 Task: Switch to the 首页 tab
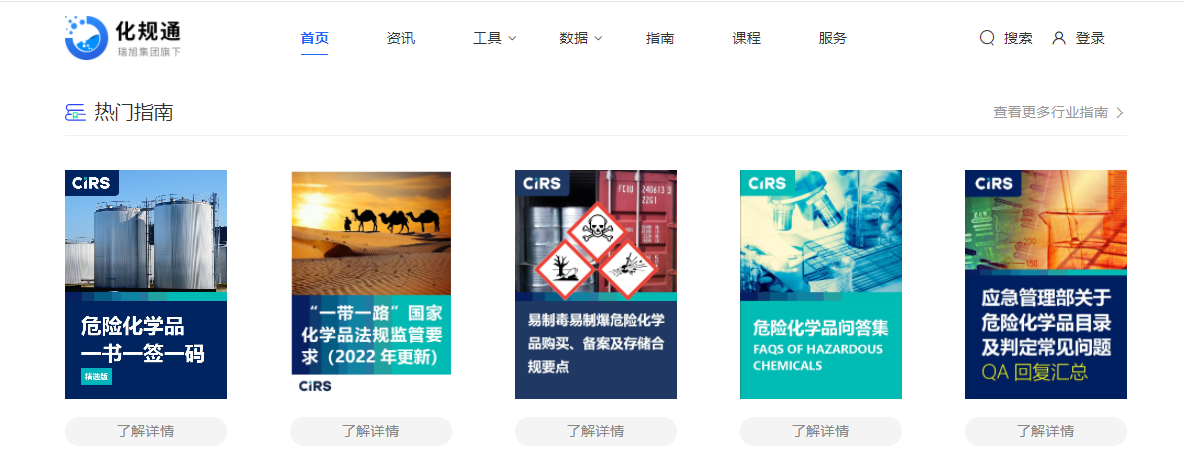pos(314,38)
